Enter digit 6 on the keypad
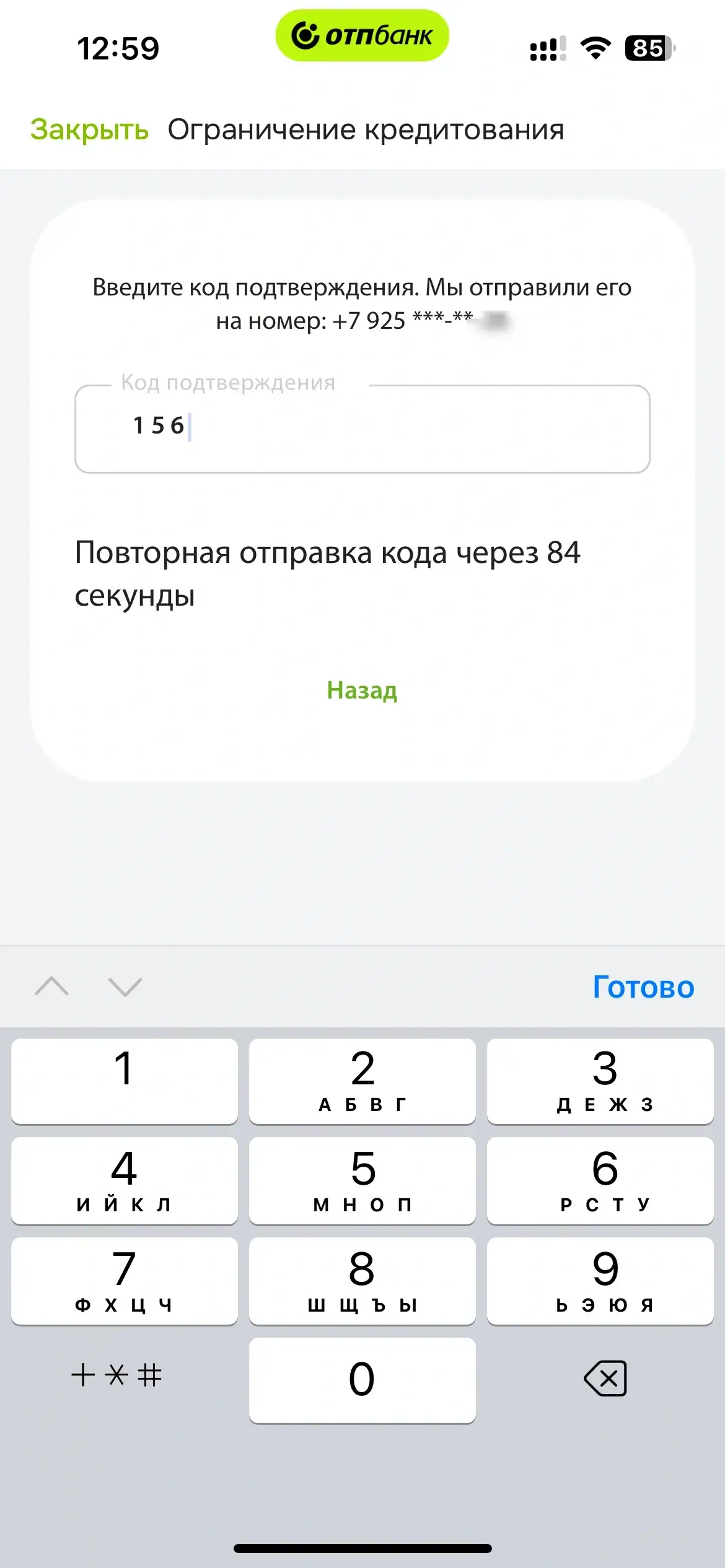 pos(600,1180)
